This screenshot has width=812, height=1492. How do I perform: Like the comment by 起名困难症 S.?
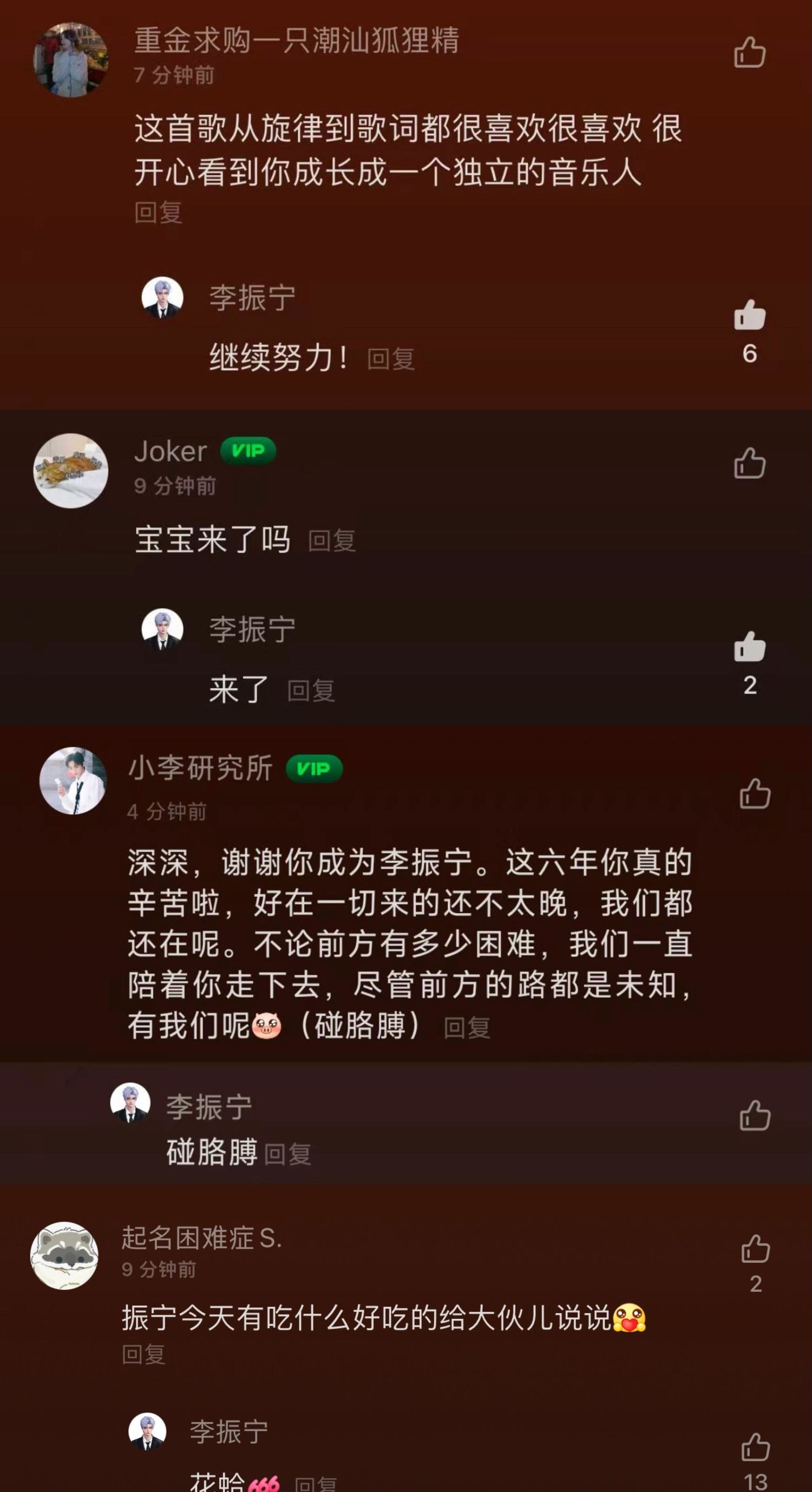755,1249
